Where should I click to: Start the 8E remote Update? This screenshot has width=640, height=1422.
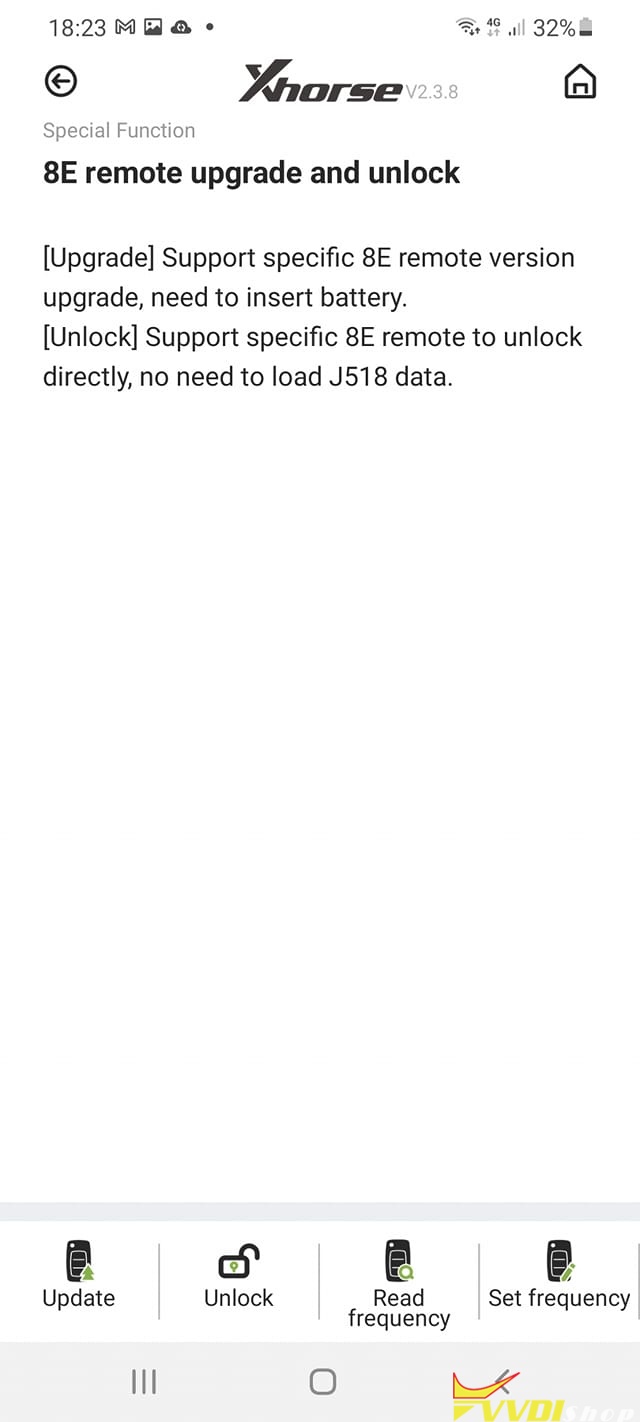79,1276
